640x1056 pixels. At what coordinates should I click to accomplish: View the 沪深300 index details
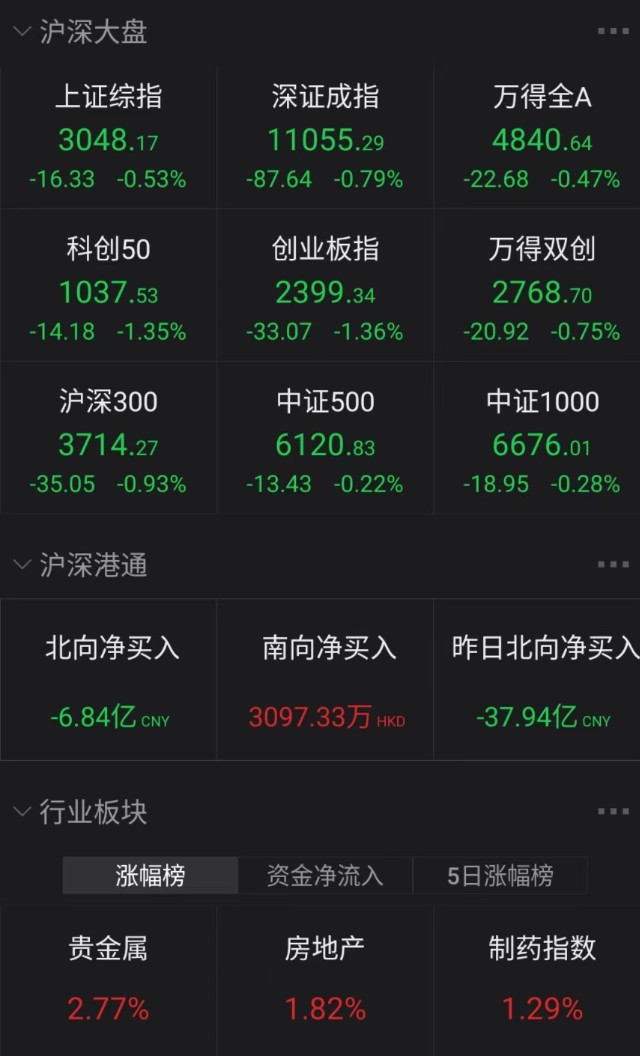click(108, 442)
